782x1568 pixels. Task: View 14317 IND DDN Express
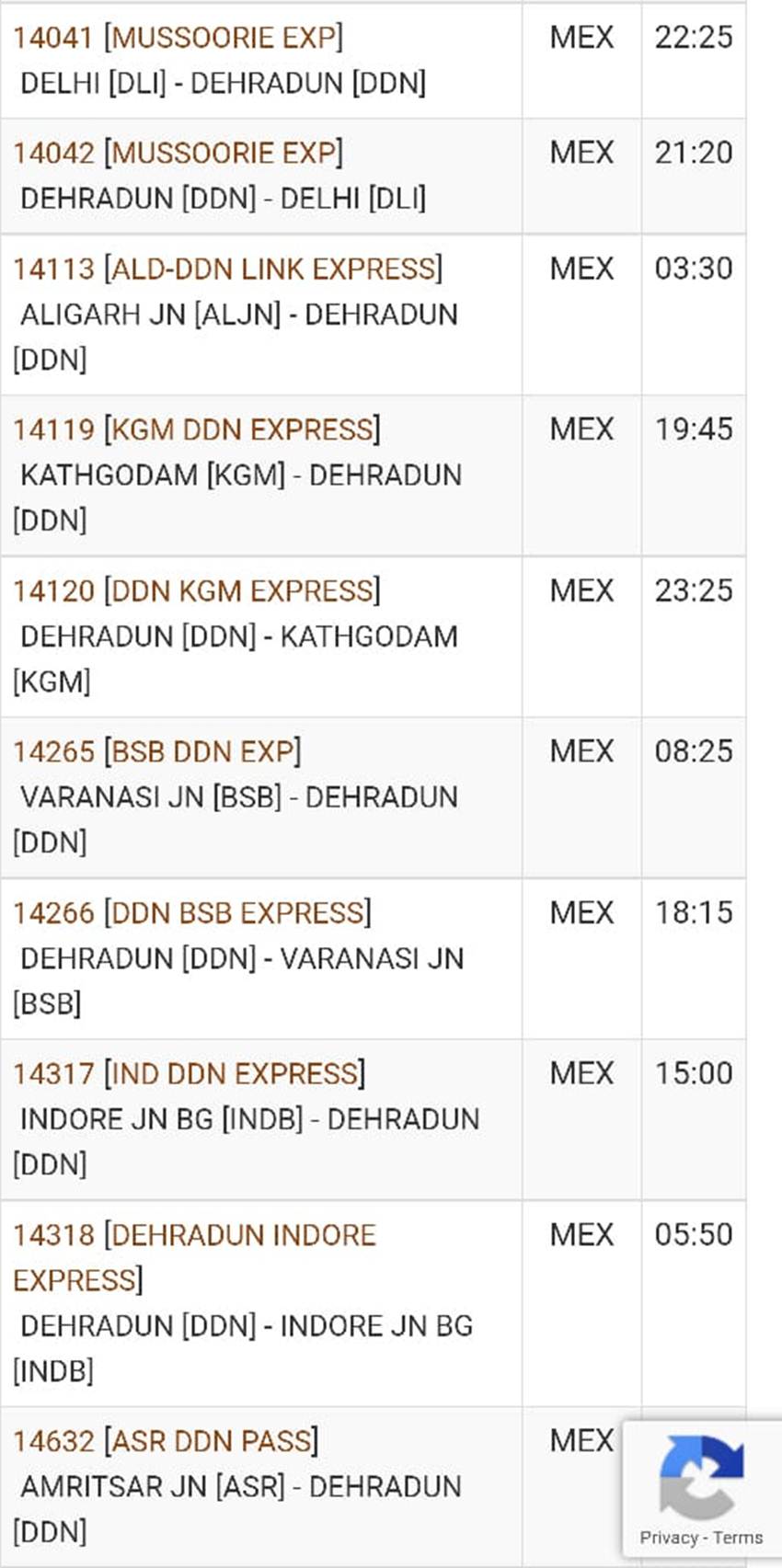189,1073
